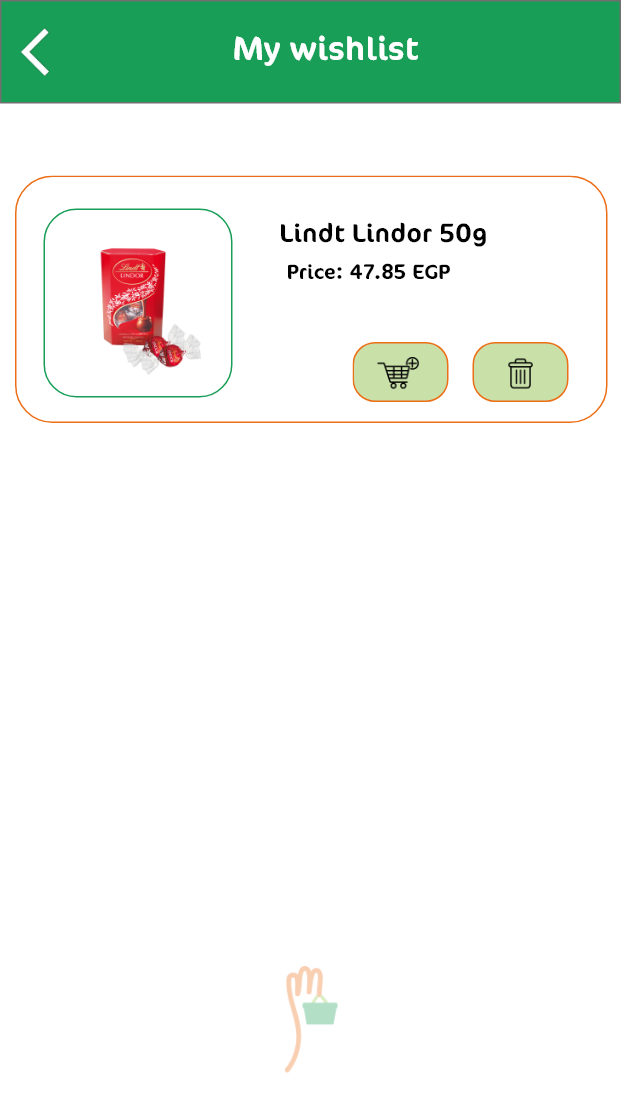This screenshot has height=1104, width=621.
Task: Delete Lindt Lindor 50g from wishlist
Action: click(520, 372)
